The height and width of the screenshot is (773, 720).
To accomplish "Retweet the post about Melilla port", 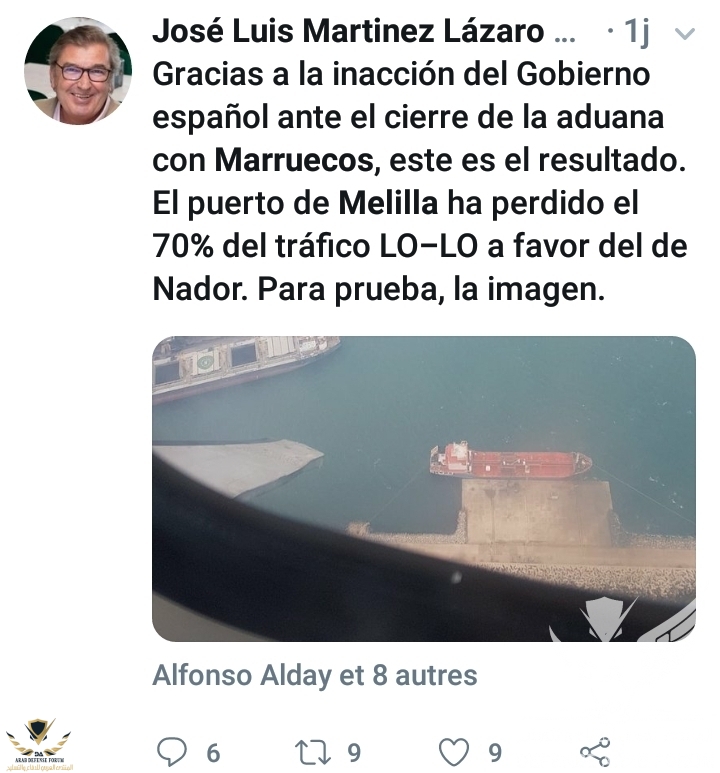I will (x=313, y=751).
